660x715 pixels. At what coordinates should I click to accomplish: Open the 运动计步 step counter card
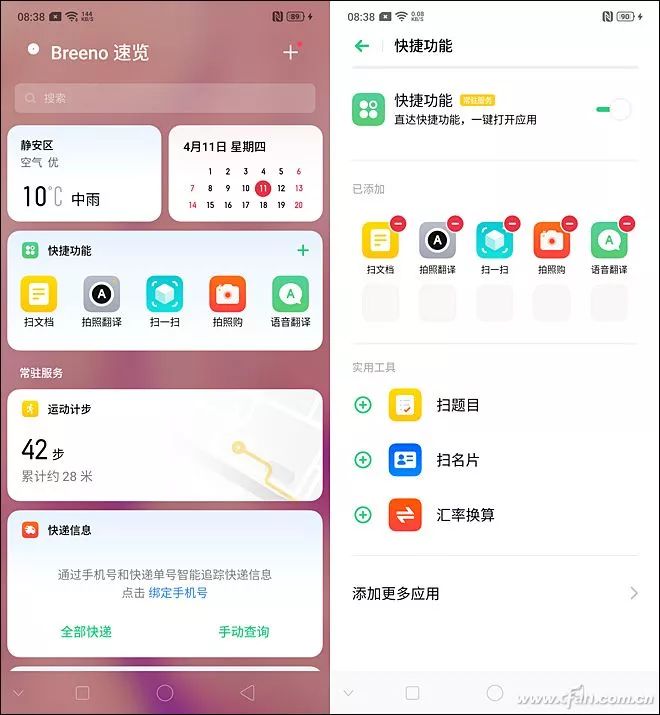pos(165,445)
